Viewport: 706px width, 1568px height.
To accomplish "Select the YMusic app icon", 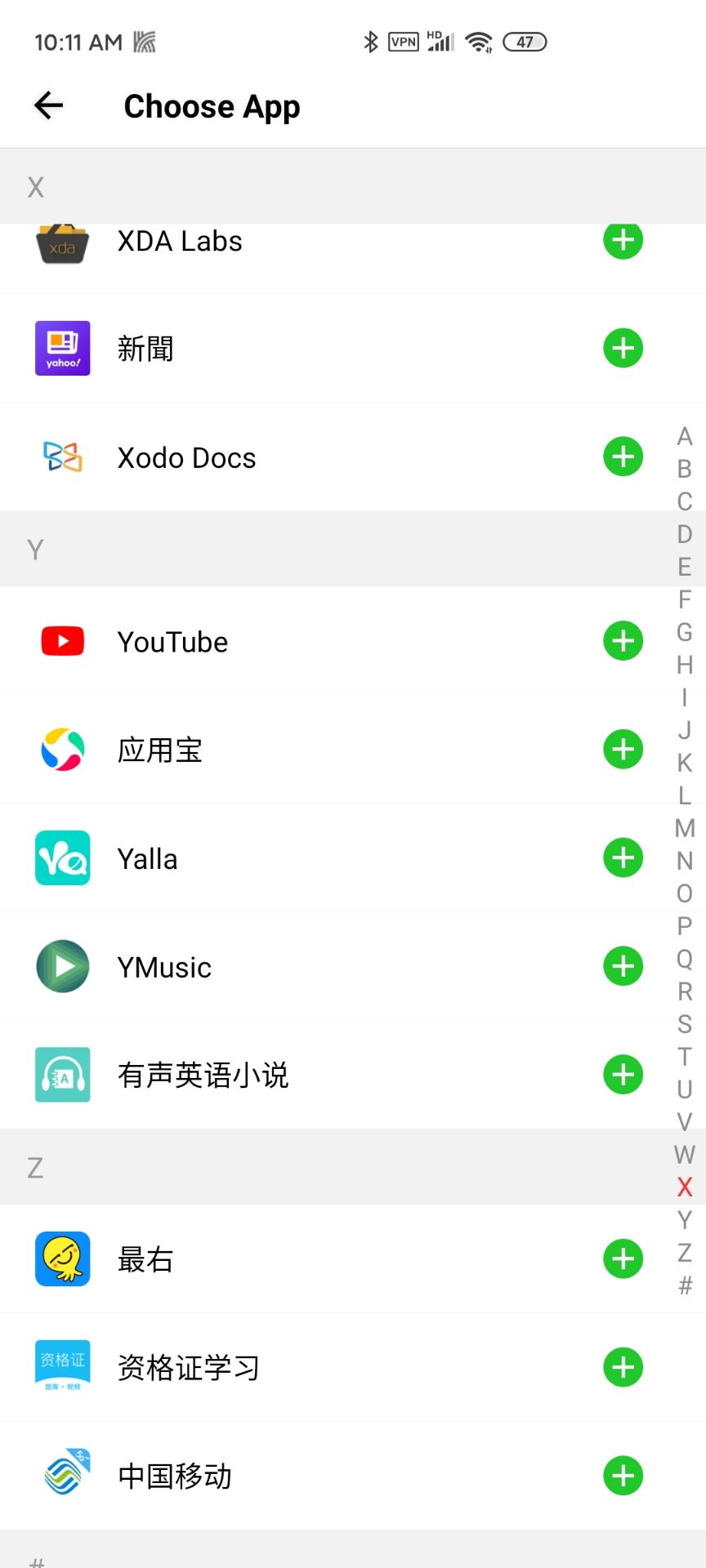I will [62, 966].
